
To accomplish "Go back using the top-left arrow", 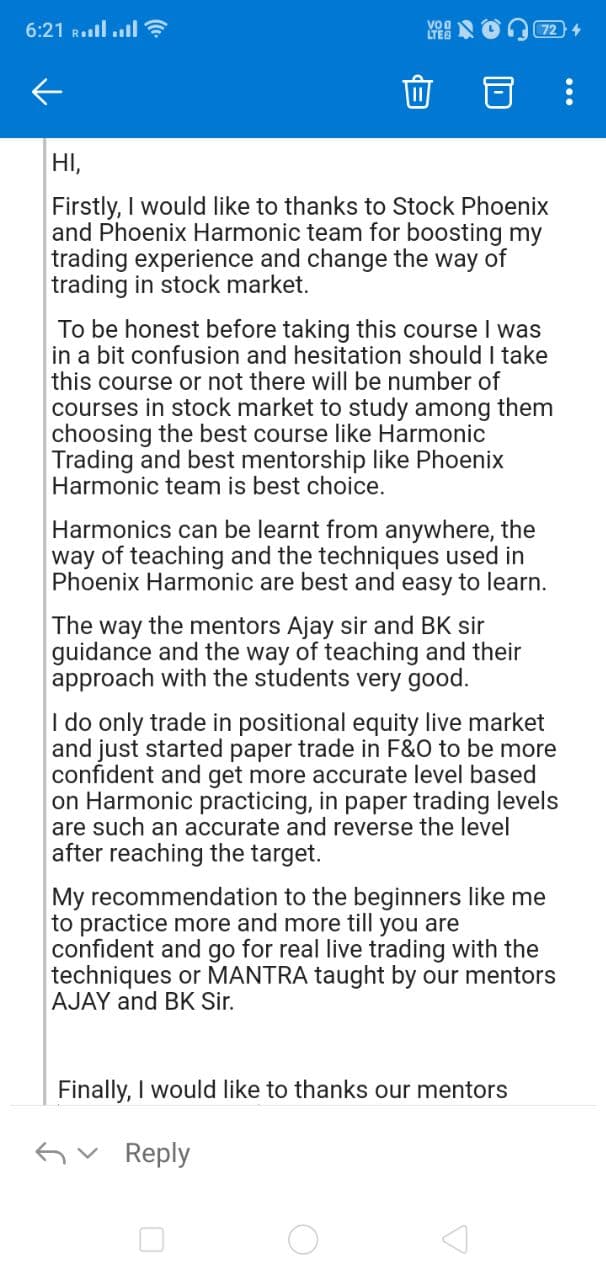I will (x=47, y=93).
